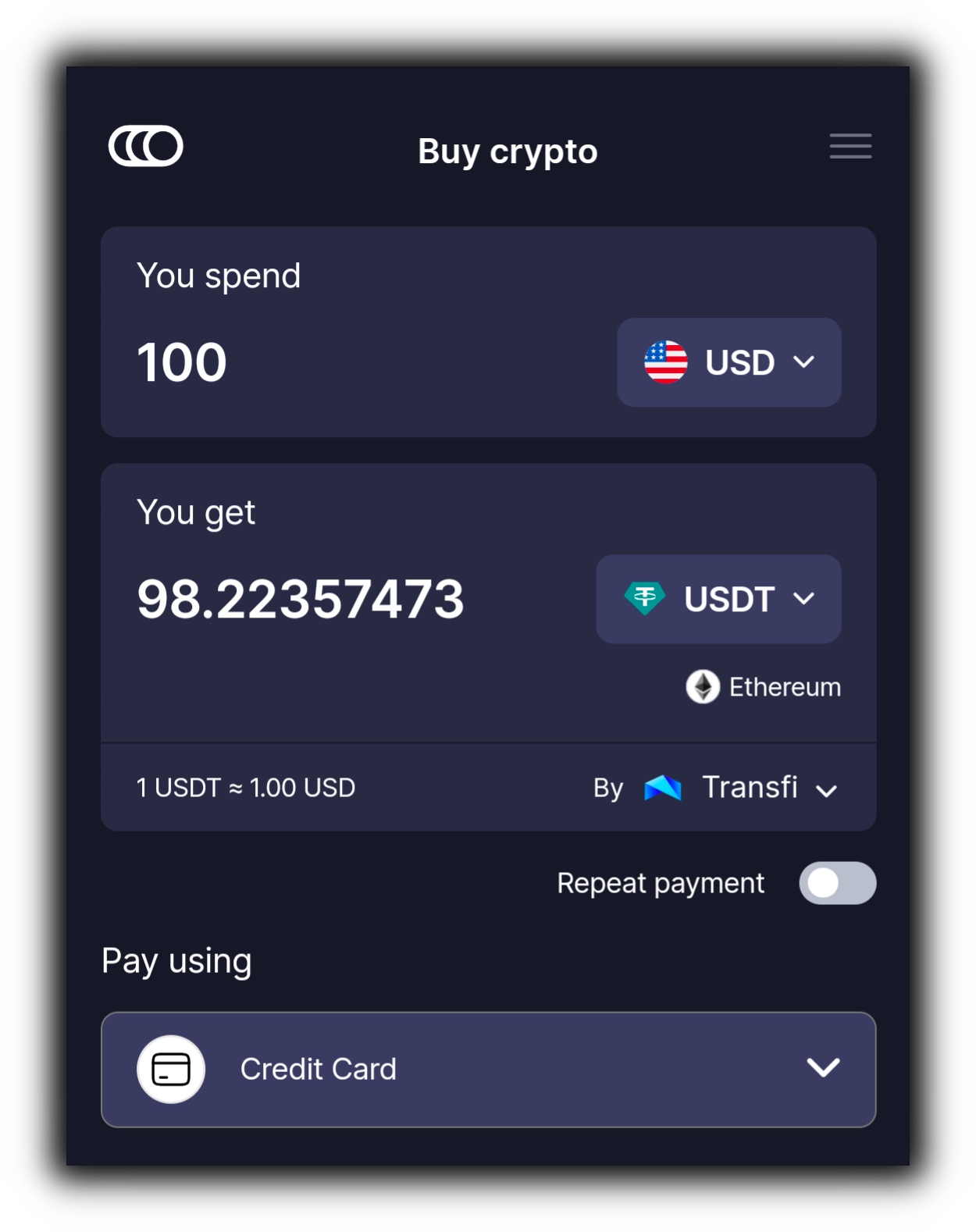Open the USD currency dropdown
The height and width of the screenshot is (1232, 976).
[x=728, y=362]
